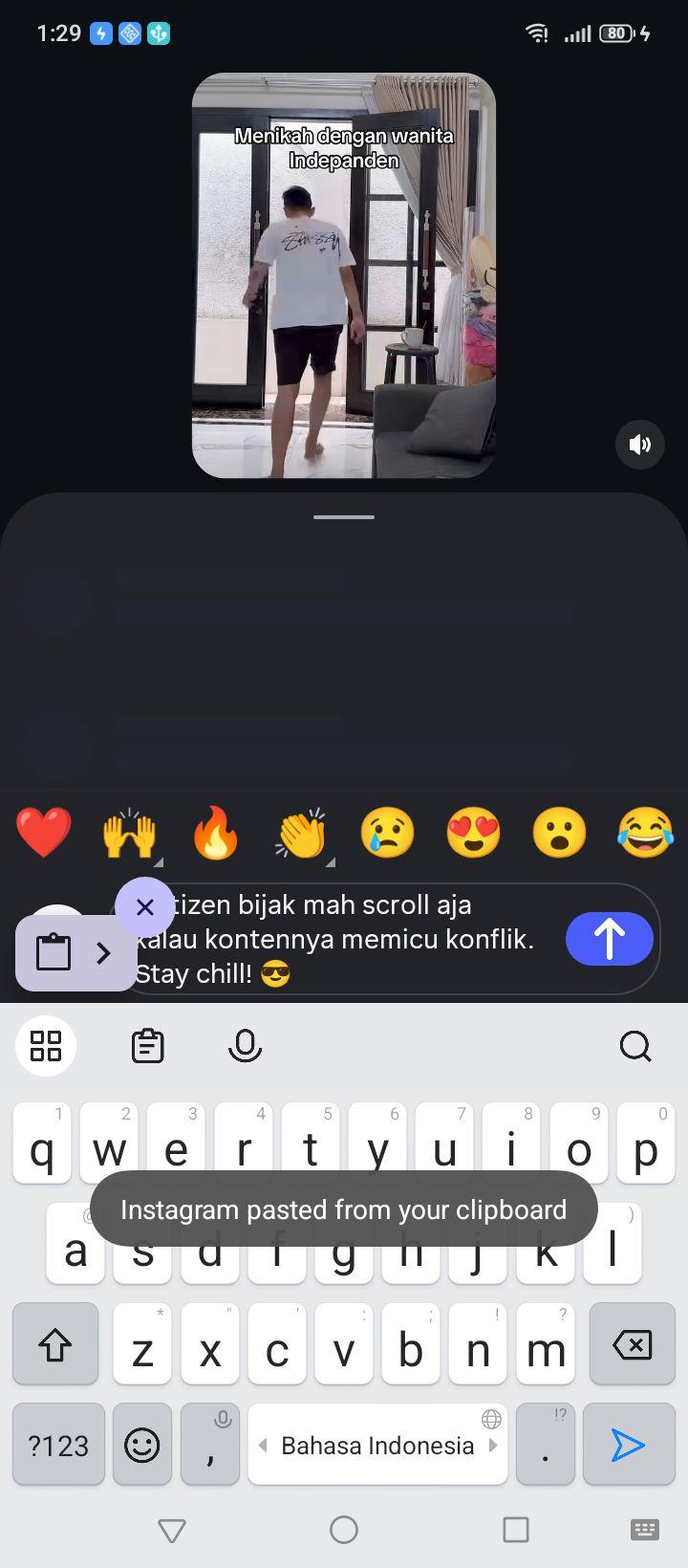Tap the comment text field
Viewport: 688px width, 1568px height.
click(x=344, y=939)
